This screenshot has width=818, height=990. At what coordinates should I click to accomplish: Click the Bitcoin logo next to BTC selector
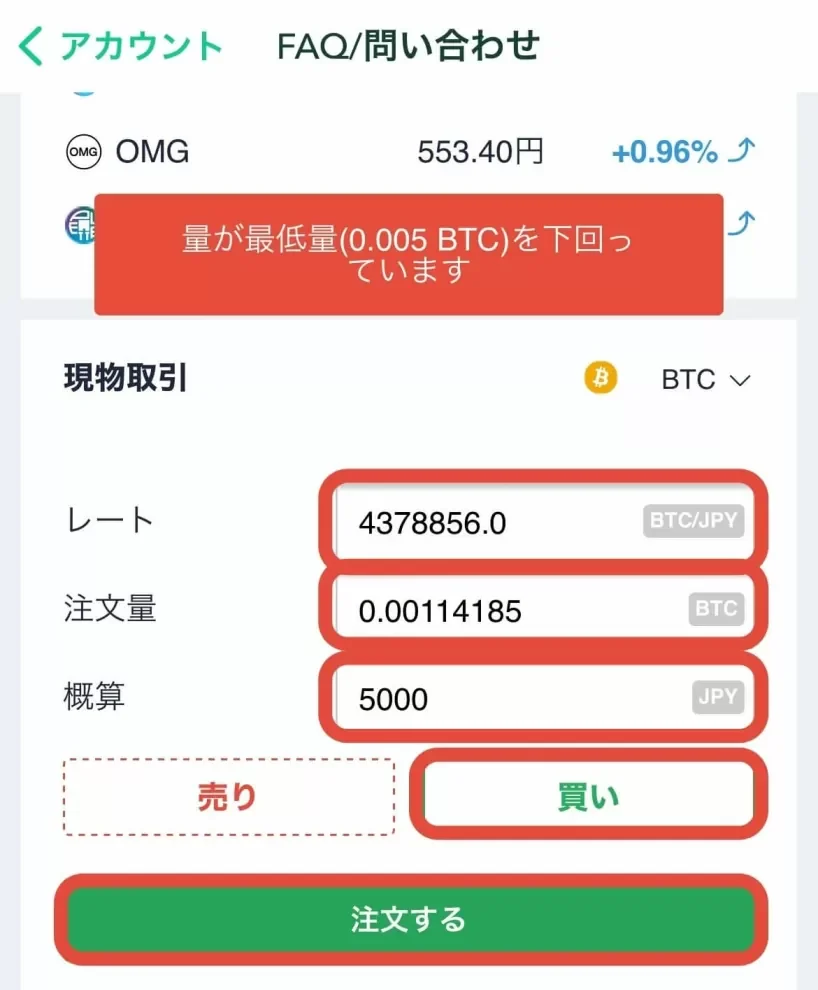pos(600,379)
